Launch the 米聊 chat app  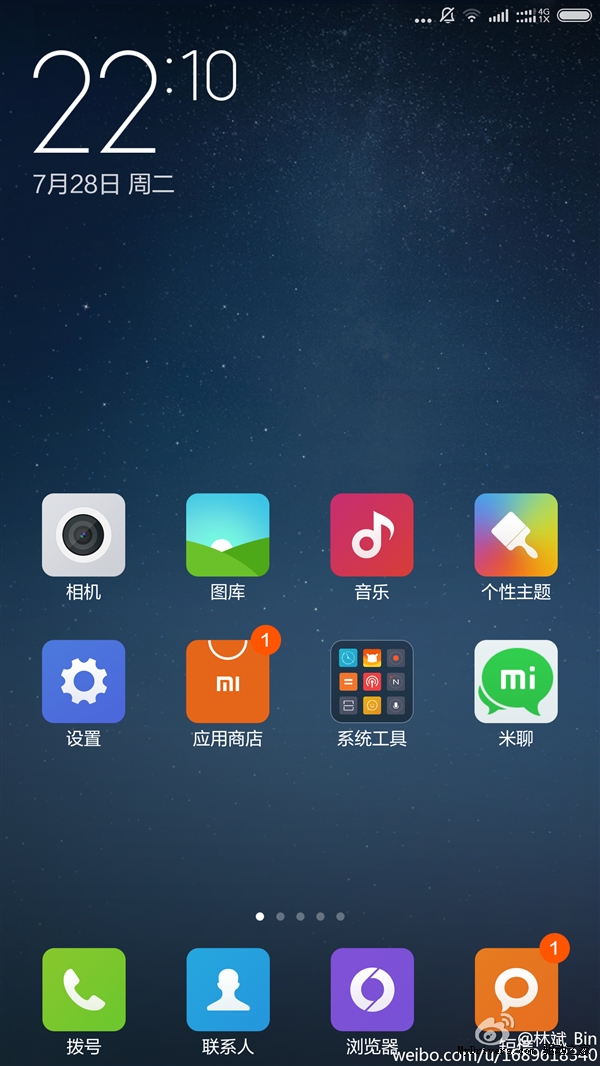(x=516, y=681)
